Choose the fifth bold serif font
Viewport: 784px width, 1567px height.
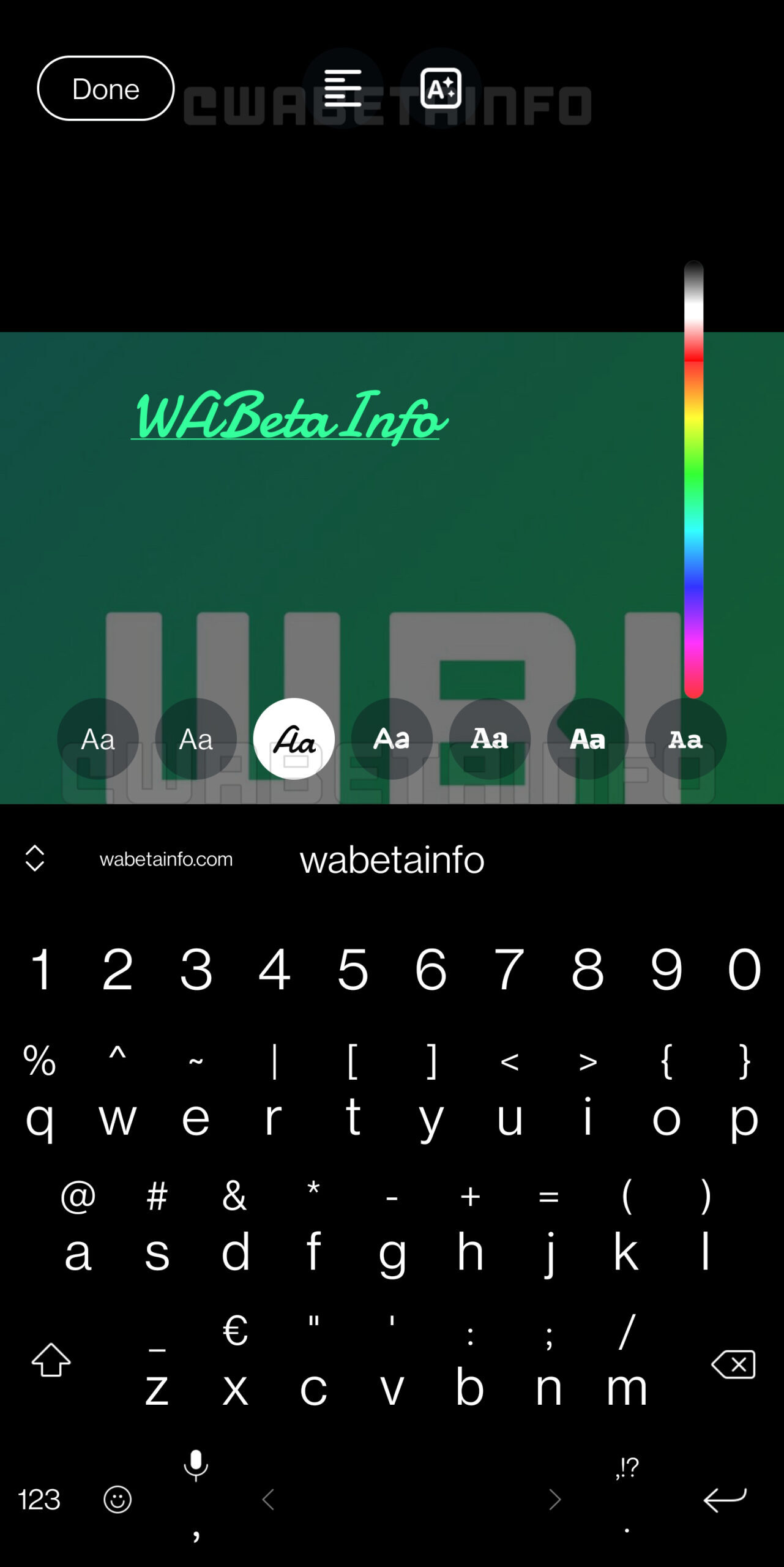pyautogui.click(x=490, y=739)
